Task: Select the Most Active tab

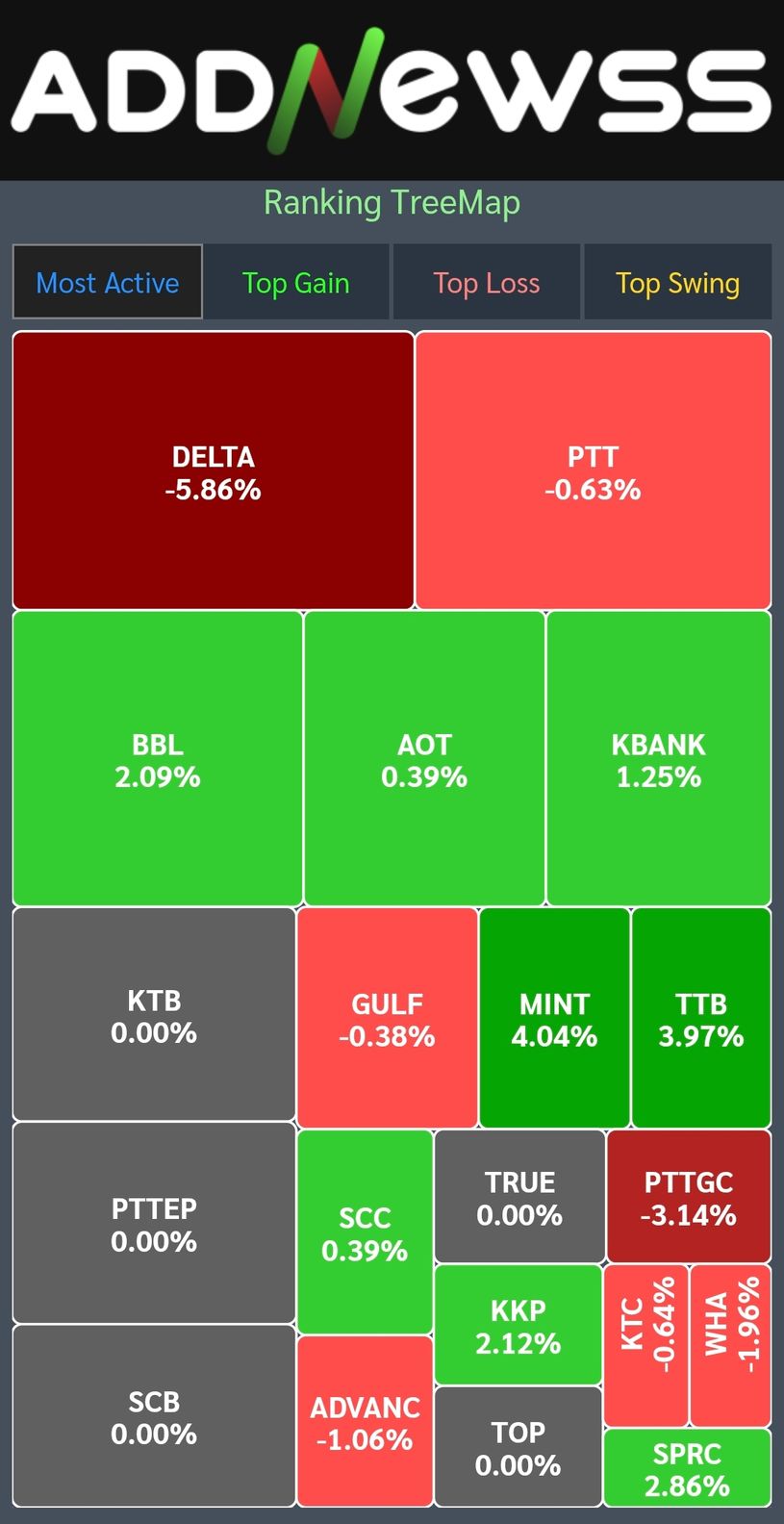Action: coord(107,282)
